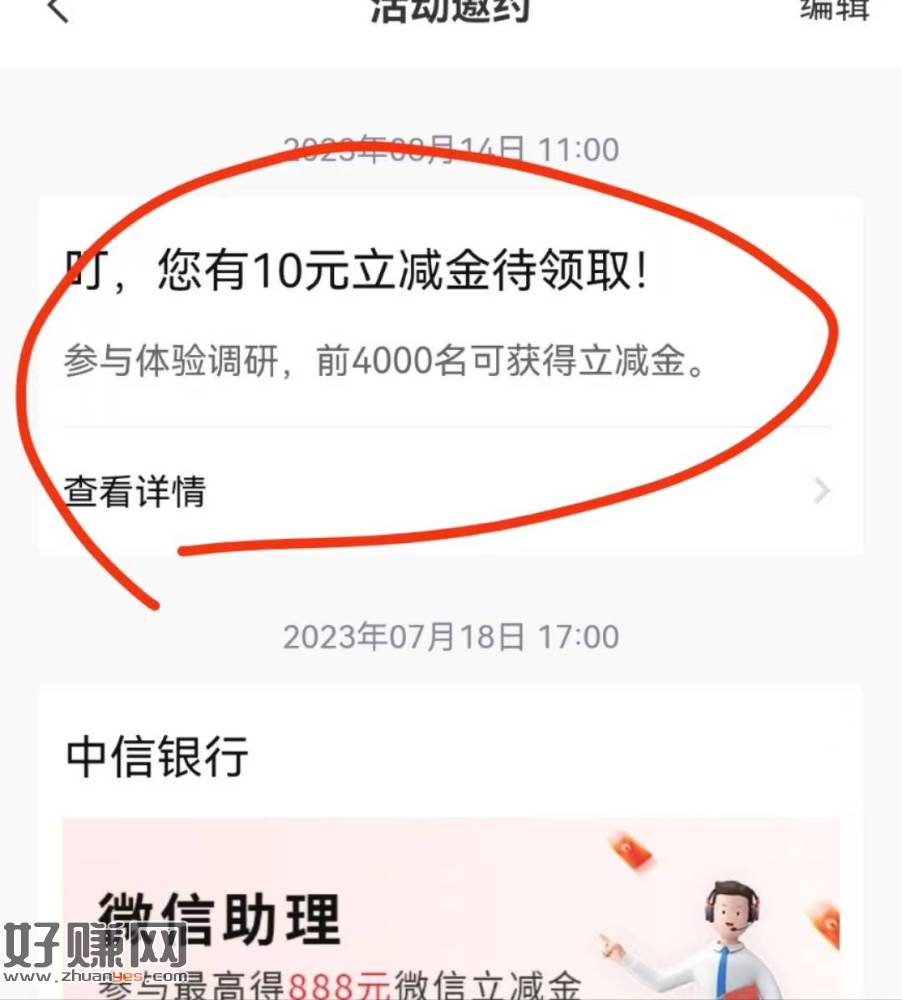
Task: Tap the 编辑 button in the header
Action: coord(834,10)
